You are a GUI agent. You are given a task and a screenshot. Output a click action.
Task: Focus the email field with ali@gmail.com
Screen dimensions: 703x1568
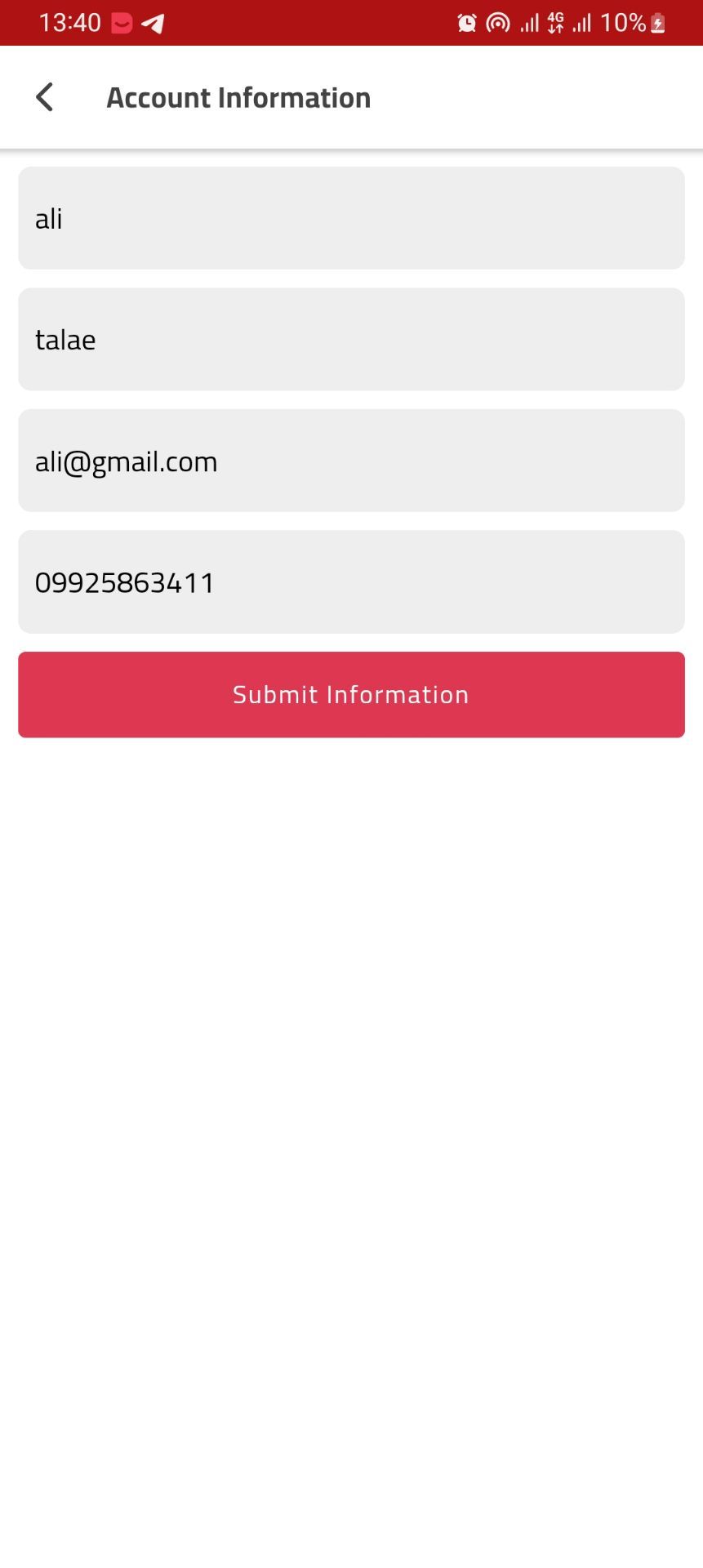pyautogui.click(x=351, y=461)
